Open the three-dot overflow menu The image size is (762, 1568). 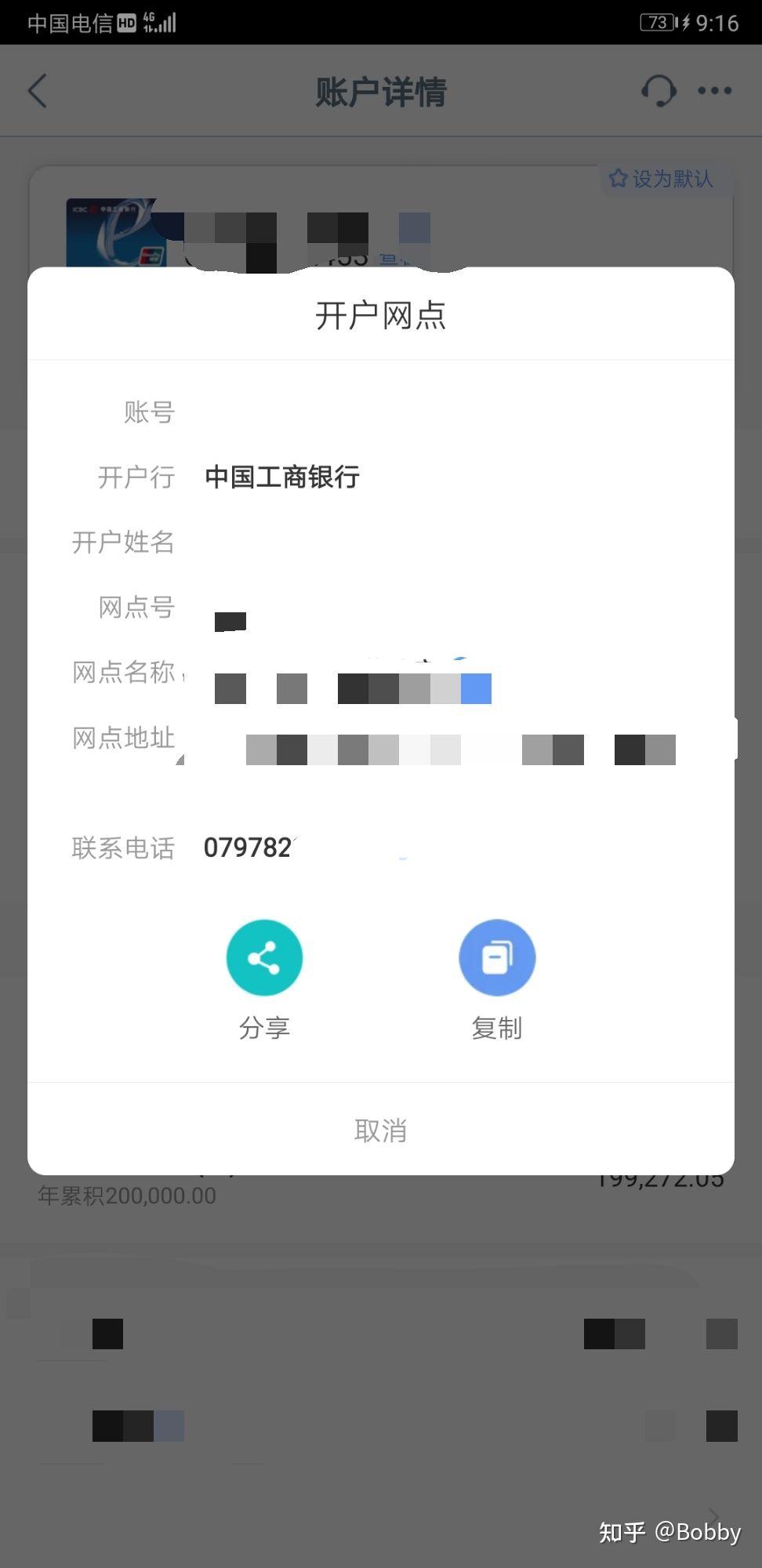click(x=715, y=91)
